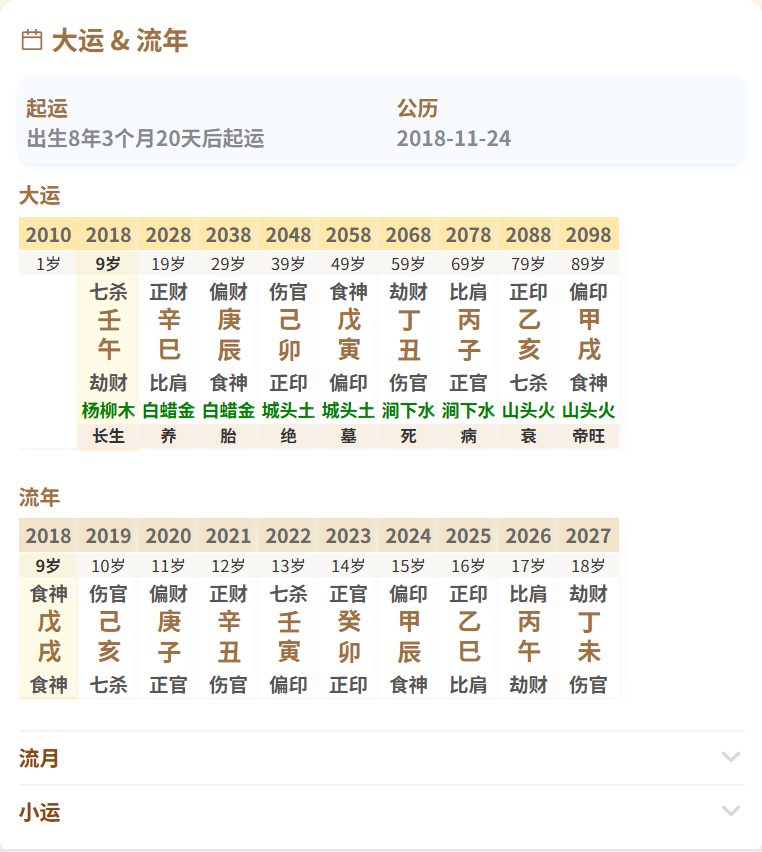
Task: Choose the 2088 乙亥 大运 column
Action: (x=529, y=335)
